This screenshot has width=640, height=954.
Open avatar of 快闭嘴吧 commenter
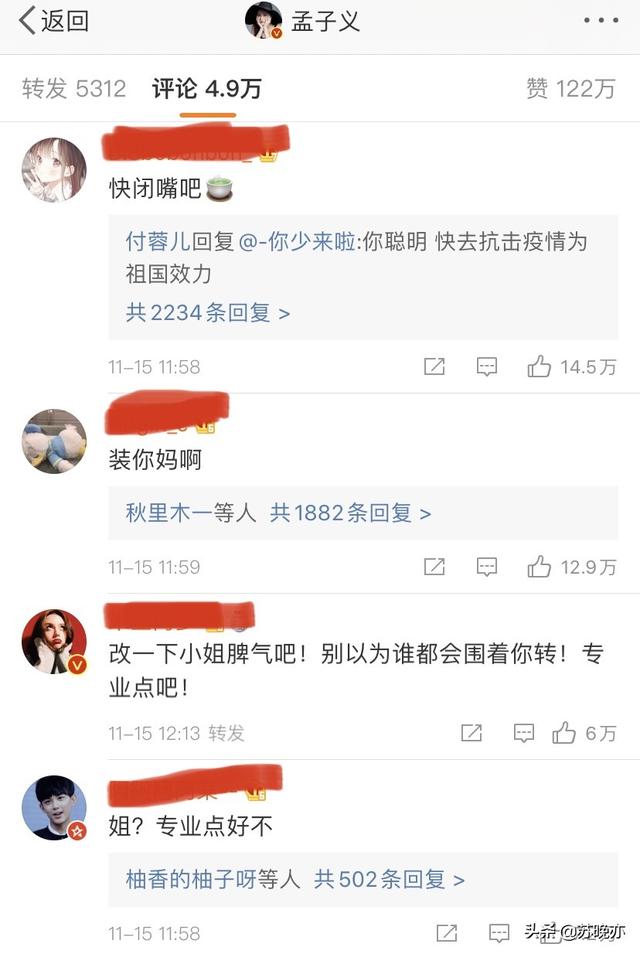tap(54, 170)
